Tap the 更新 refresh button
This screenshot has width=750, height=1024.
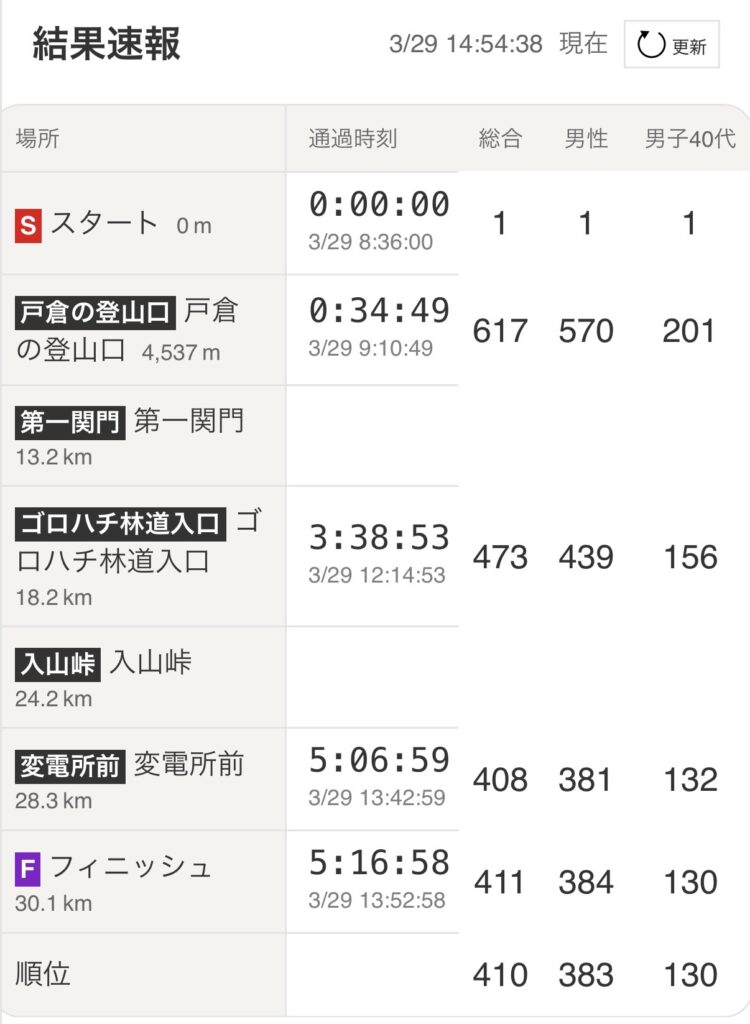671,45
